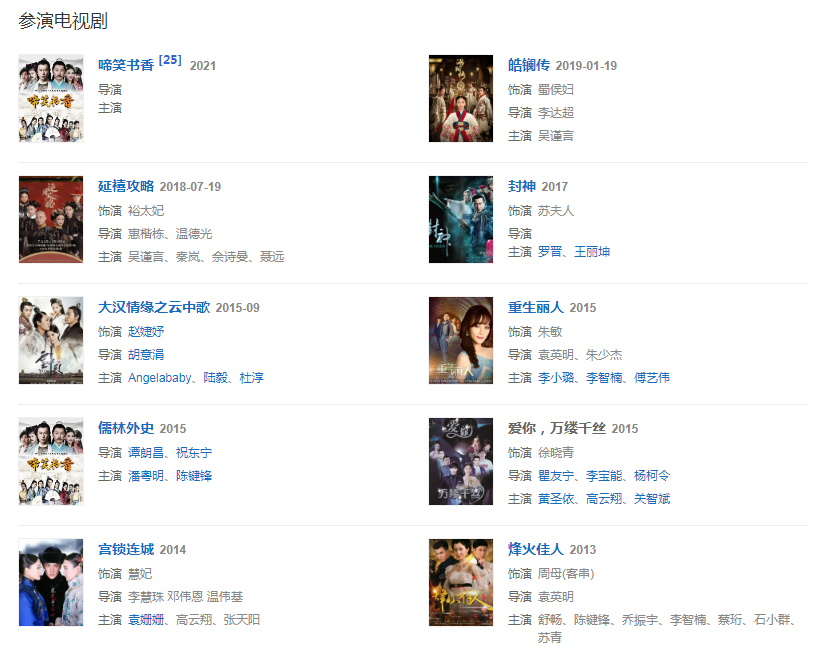View actor 李小璐's page
The width and height of the screenshot is (817, 661).
click(556, 378)
